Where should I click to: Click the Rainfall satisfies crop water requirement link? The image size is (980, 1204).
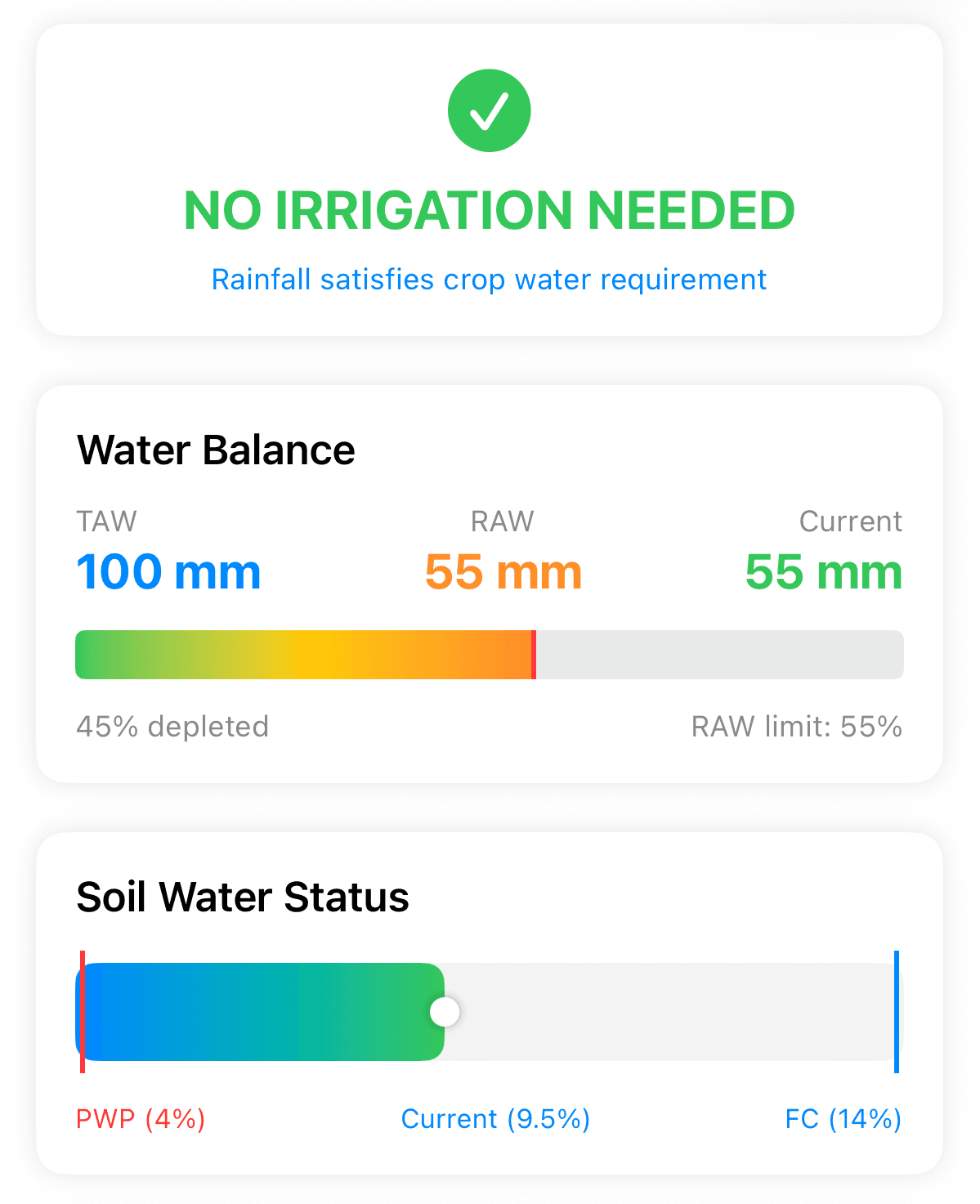click(x=489, y=279)
